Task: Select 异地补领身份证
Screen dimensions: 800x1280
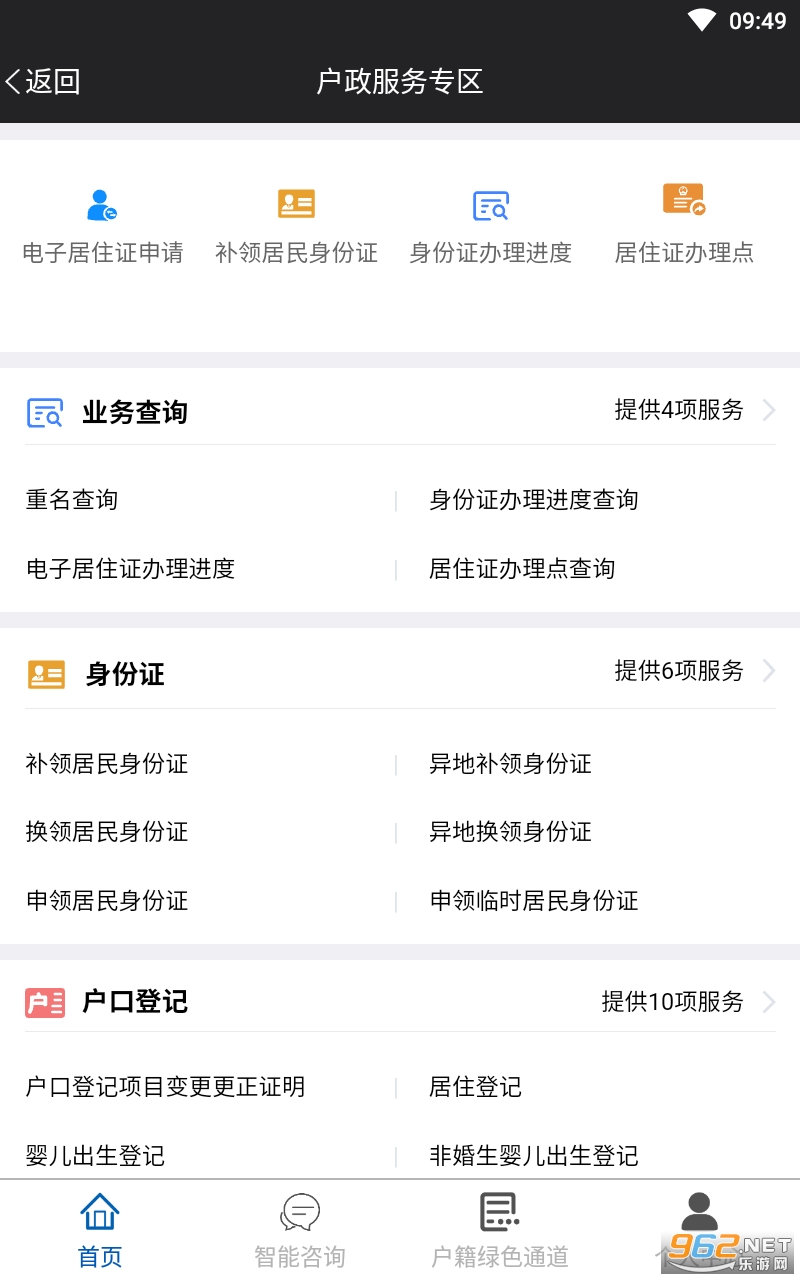Action: 510,764
